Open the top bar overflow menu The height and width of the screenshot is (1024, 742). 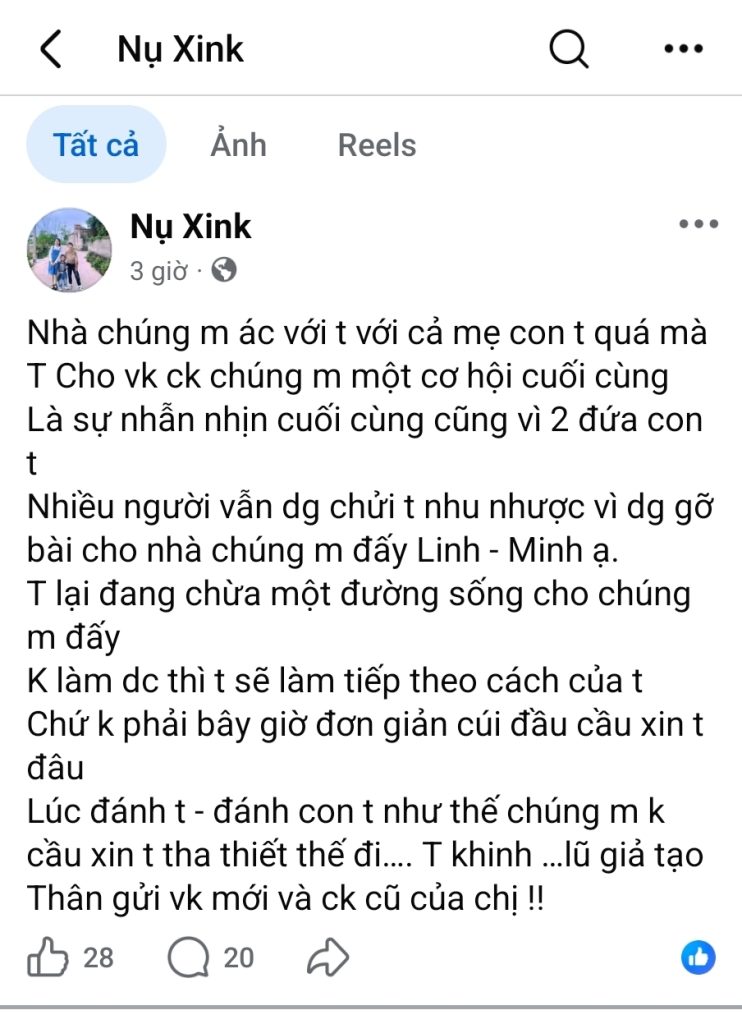click(684, 49)
